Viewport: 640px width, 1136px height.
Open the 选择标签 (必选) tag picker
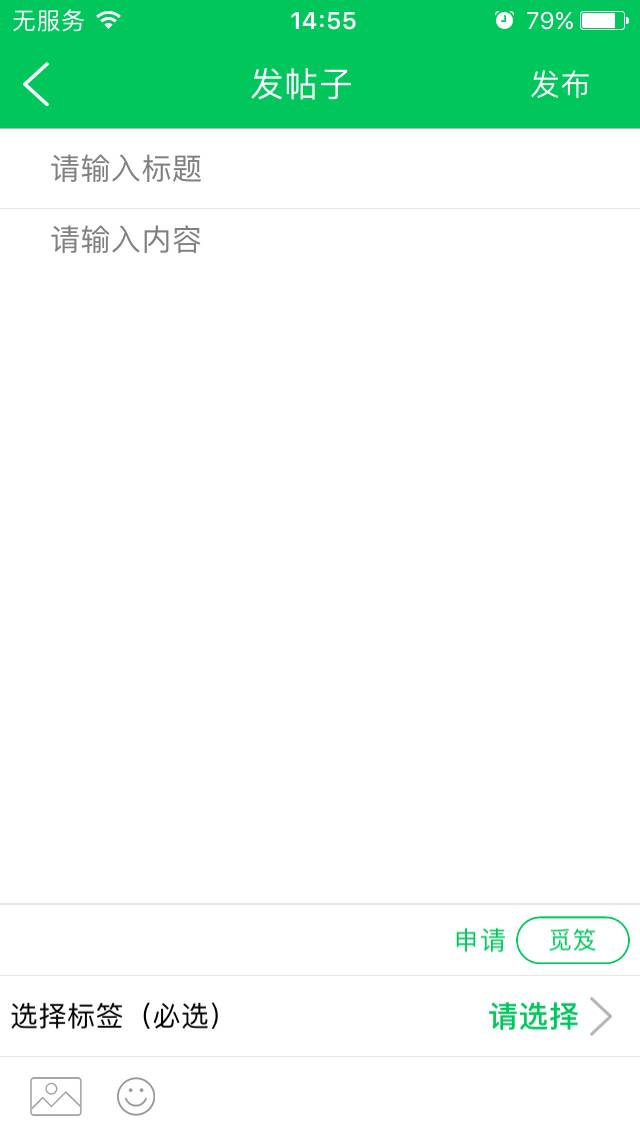tap(548, 1016)
